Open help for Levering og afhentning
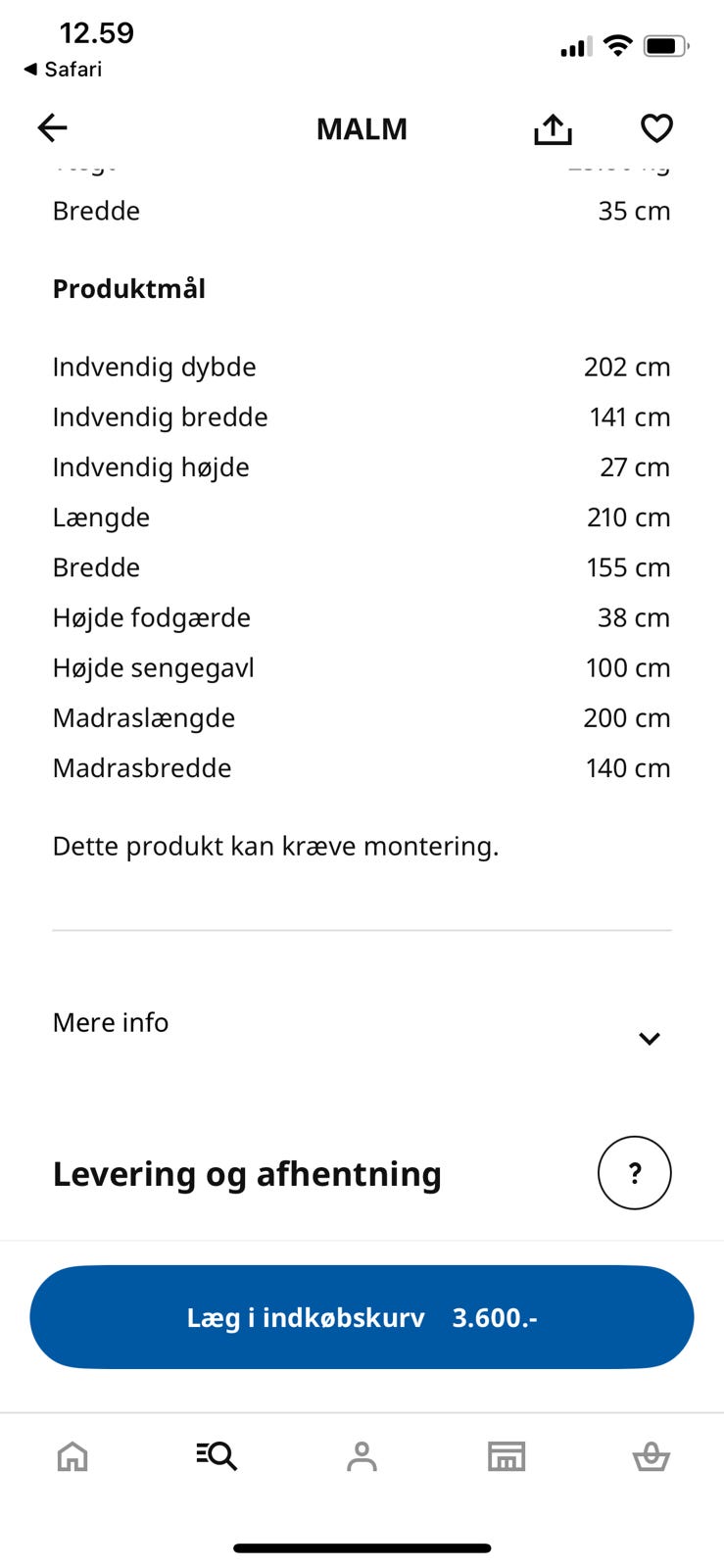The width and height of the screenshot is (724, 1568). click(x=634, y=1173)
